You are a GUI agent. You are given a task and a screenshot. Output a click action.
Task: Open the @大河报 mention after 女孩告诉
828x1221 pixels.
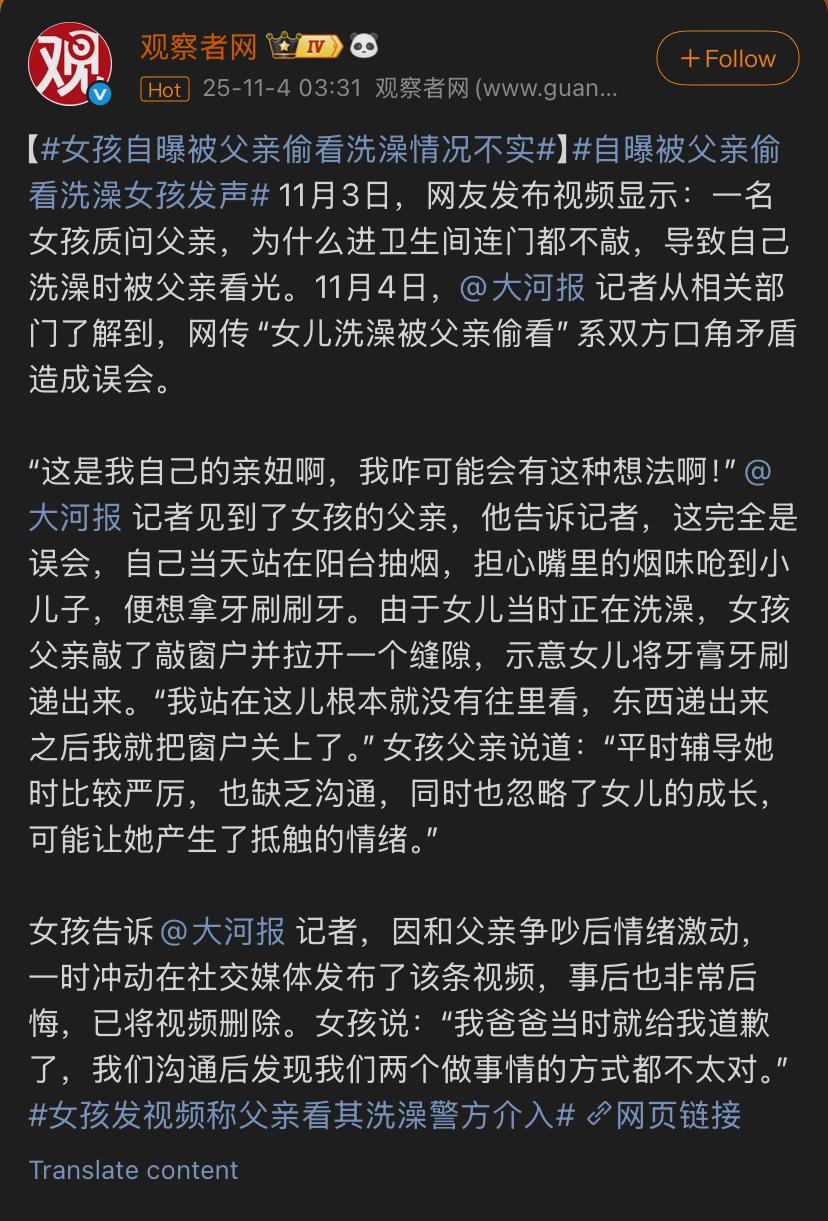click(x=222, y=931)
